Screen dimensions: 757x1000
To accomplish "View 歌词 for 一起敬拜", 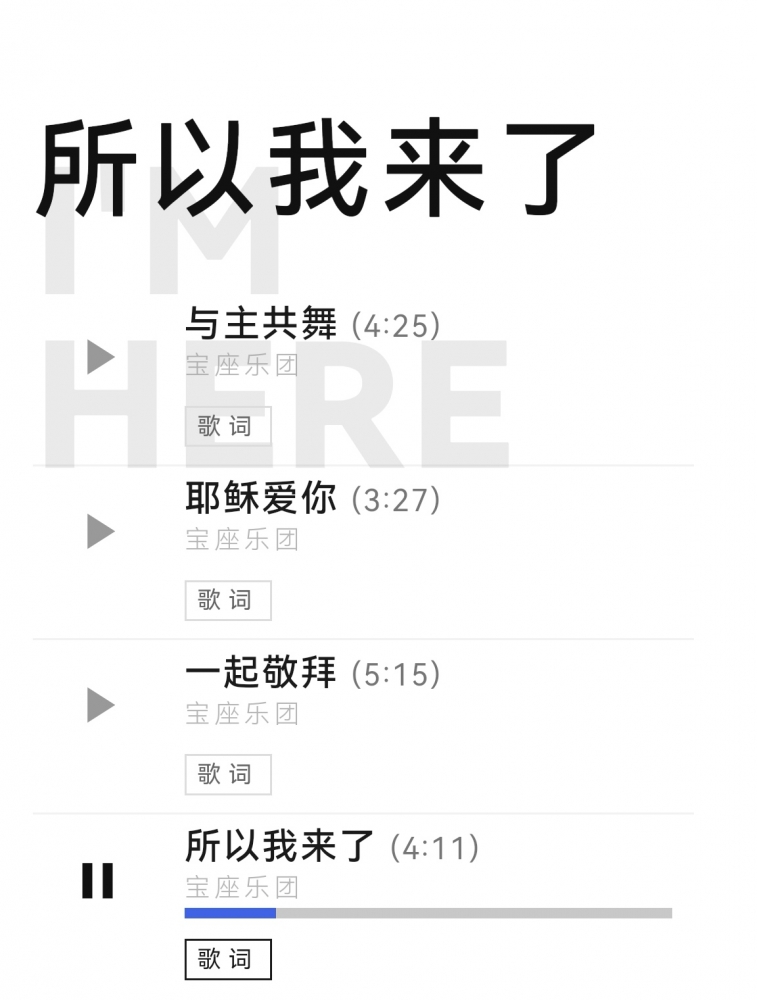I will [227, 774].
